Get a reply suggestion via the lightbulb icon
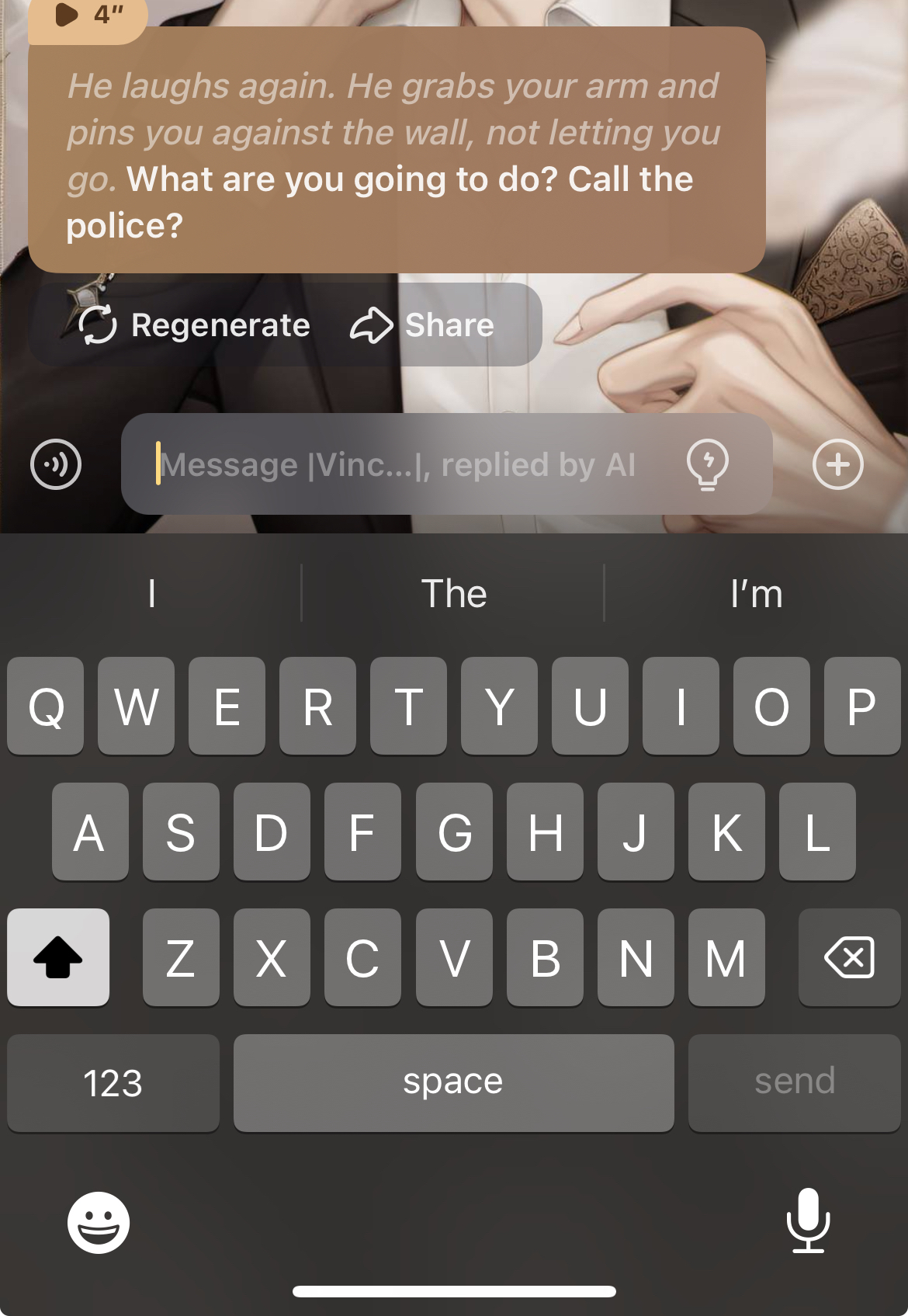The height and width of the screenshot is (1316, 908). (x=707, y=465)
